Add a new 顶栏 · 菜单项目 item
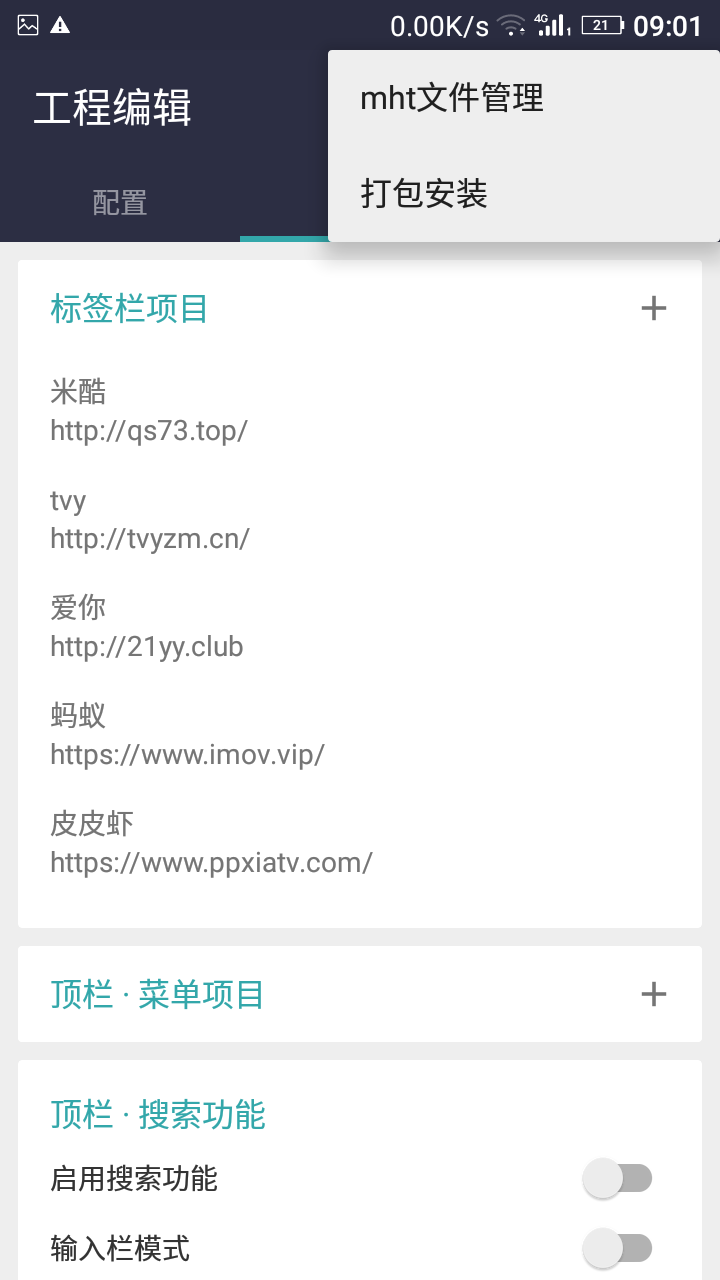Screen dimensions: 720x1280 [x=653, y=994]
